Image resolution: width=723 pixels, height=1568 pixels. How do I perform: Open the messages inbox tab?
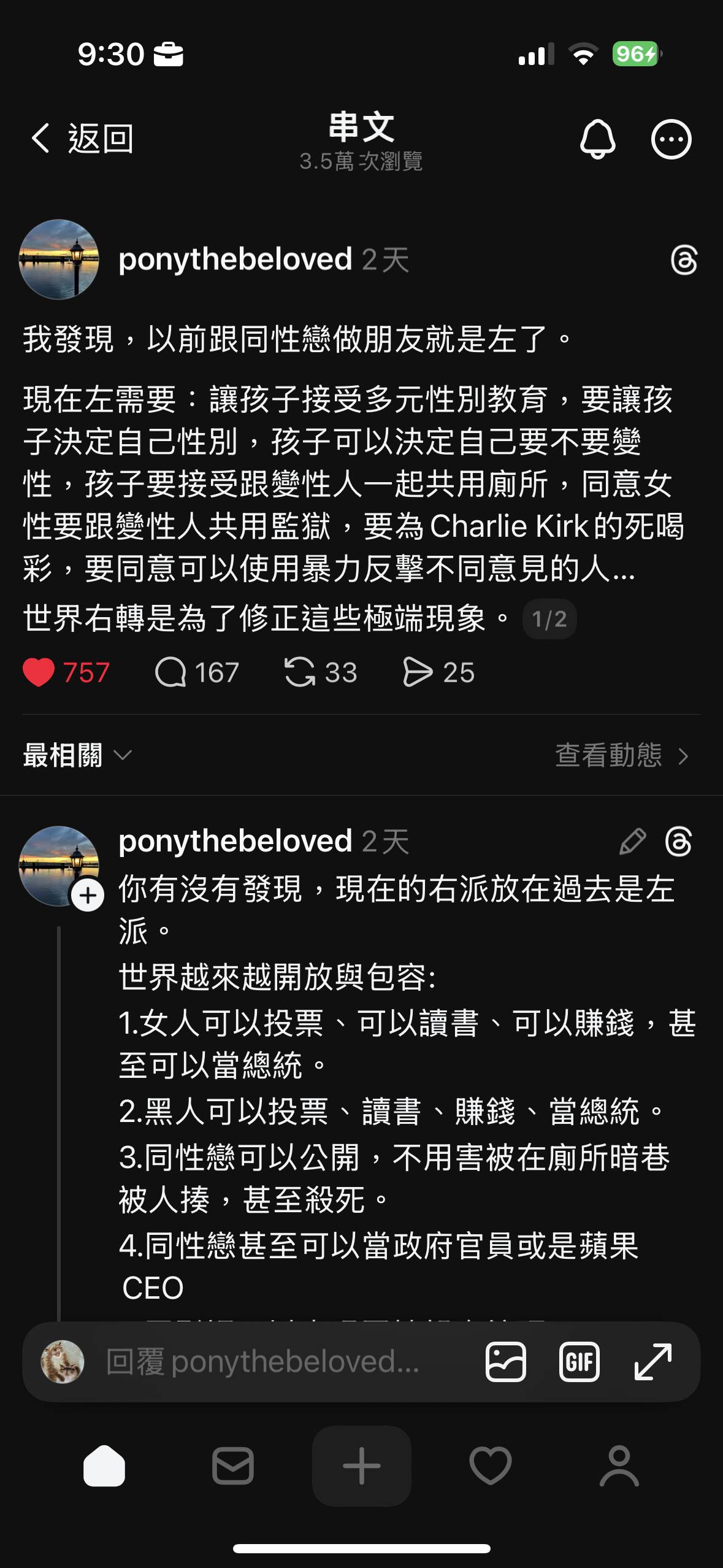[x=233, y=1466]
